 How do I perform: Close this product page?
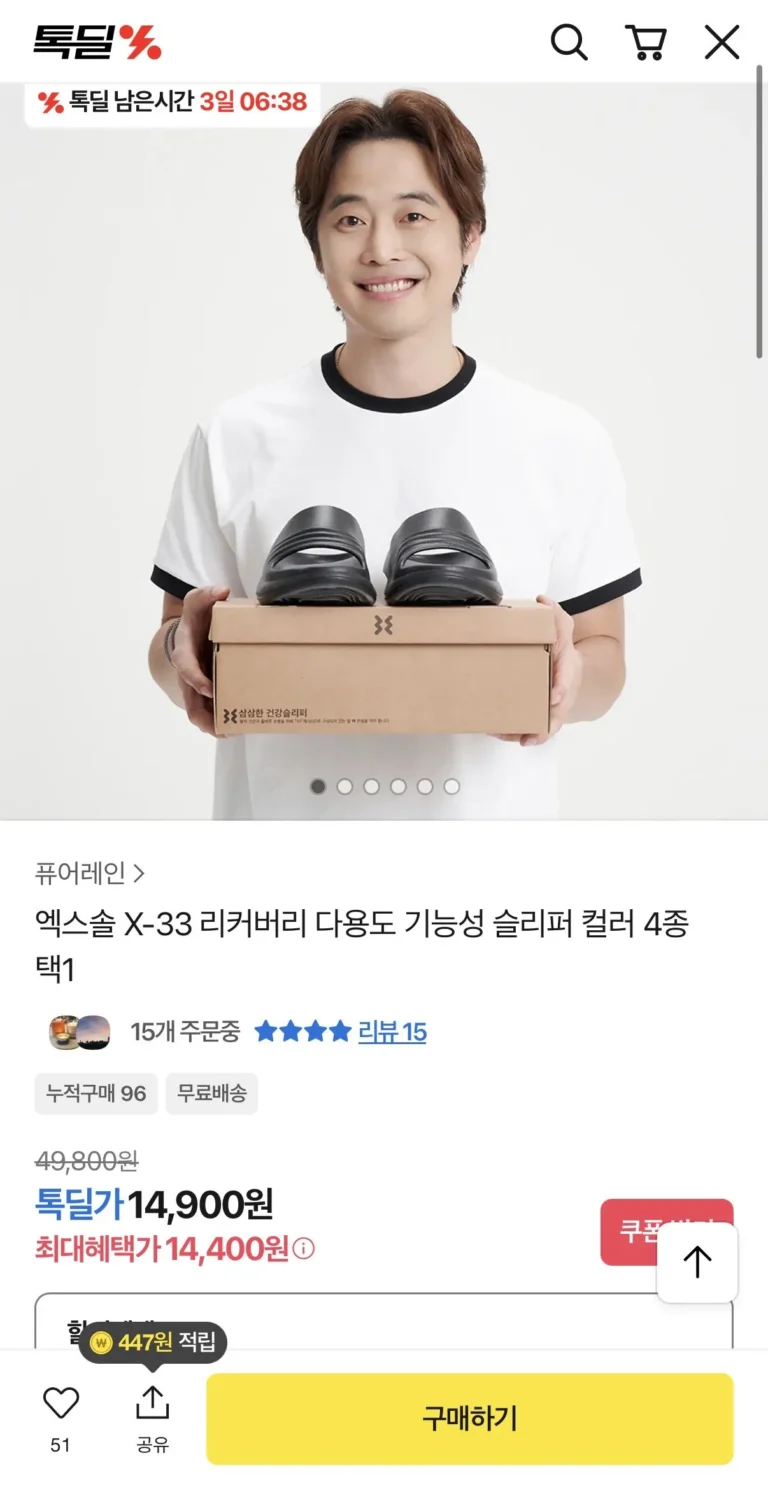click(x=721, y=42)
